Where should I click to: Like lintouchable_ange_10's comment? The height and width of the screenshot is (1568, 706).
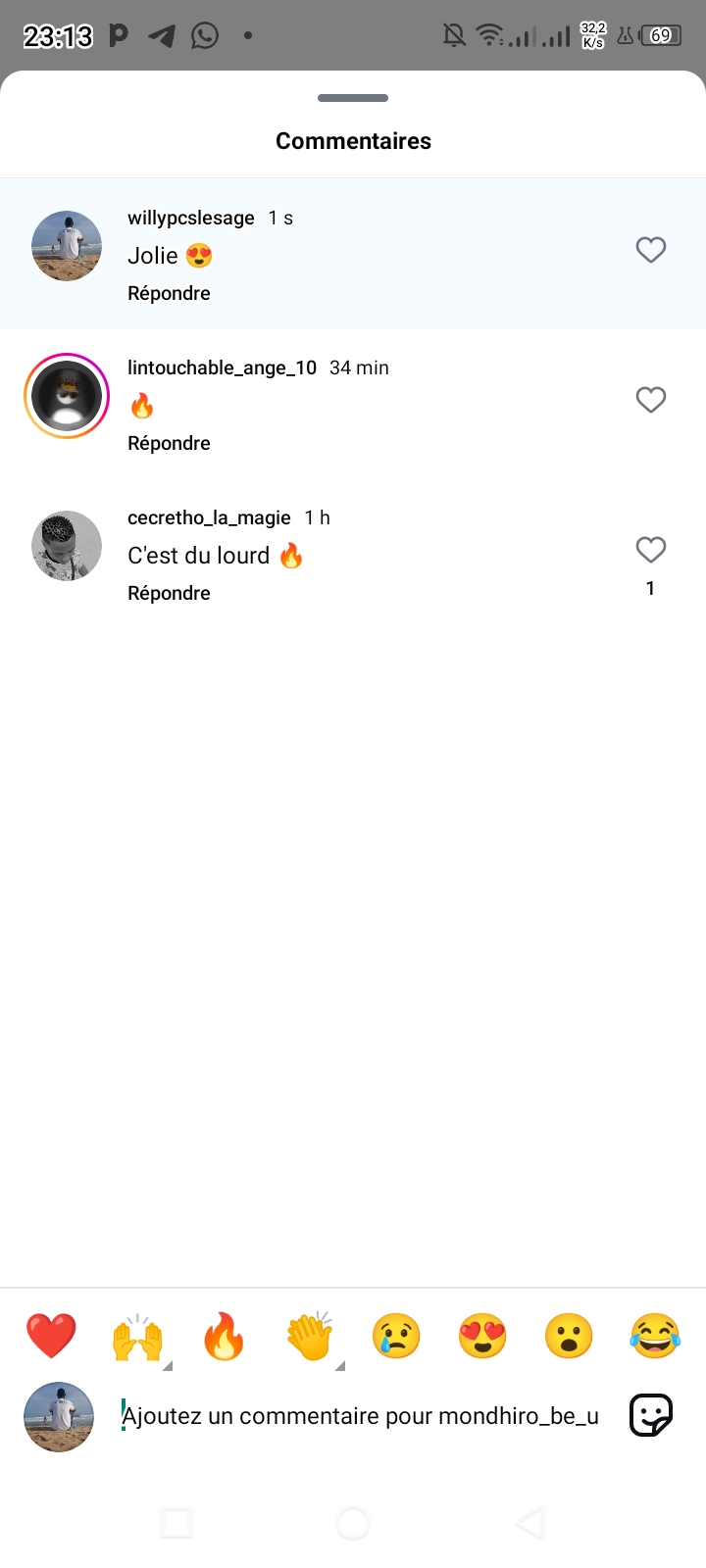651,400
